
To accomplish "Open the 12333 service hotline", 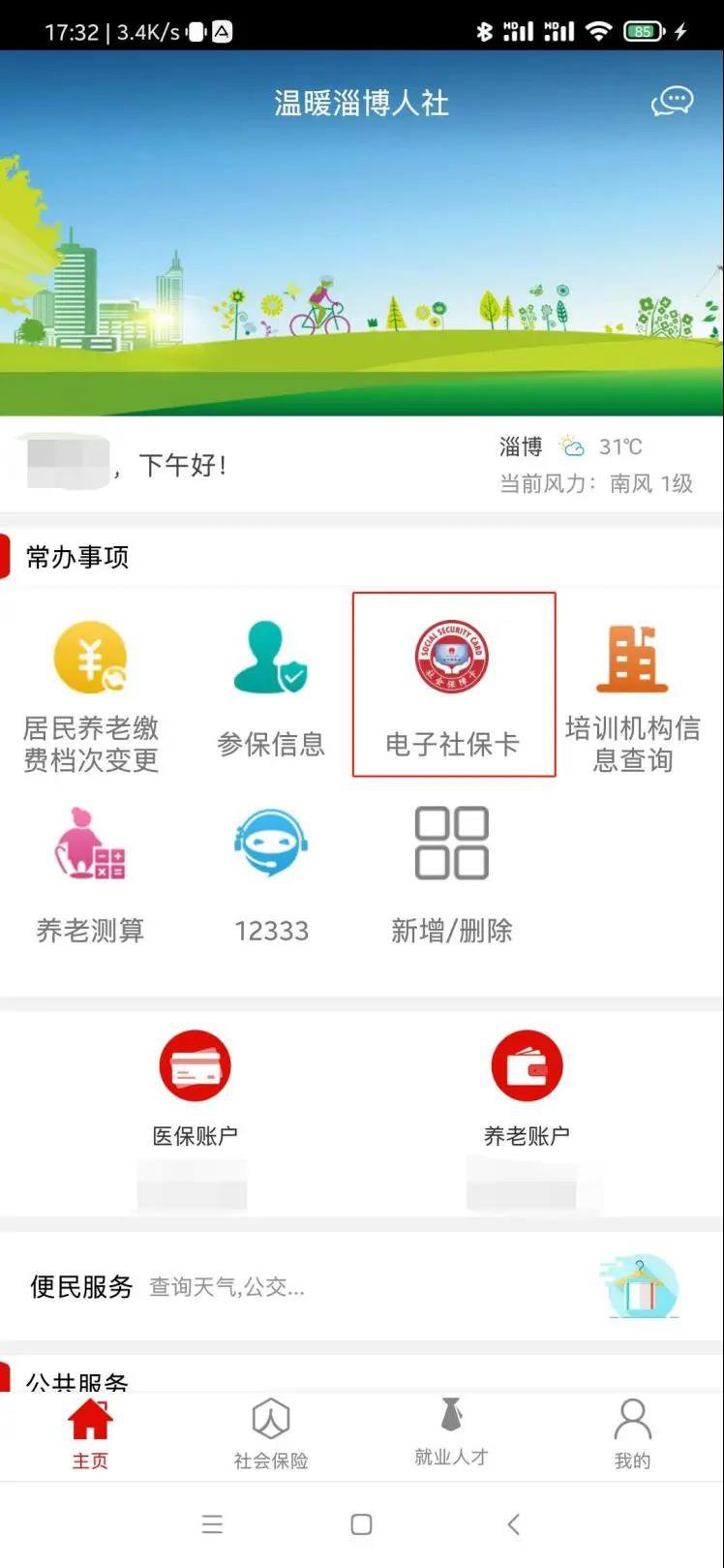I will 271,874.
